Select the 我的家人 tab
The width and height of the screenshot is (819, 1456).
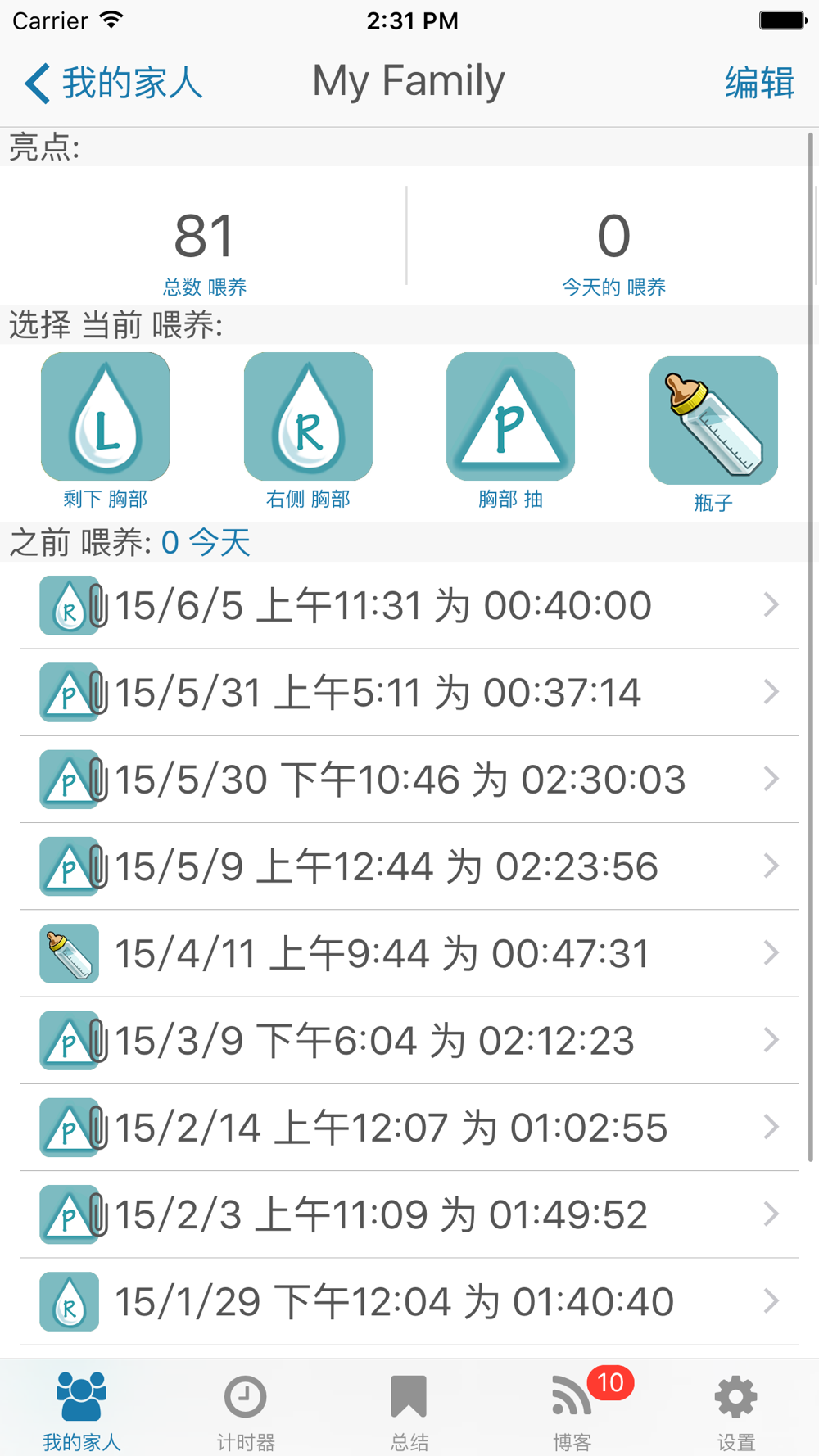[82, 1410]
